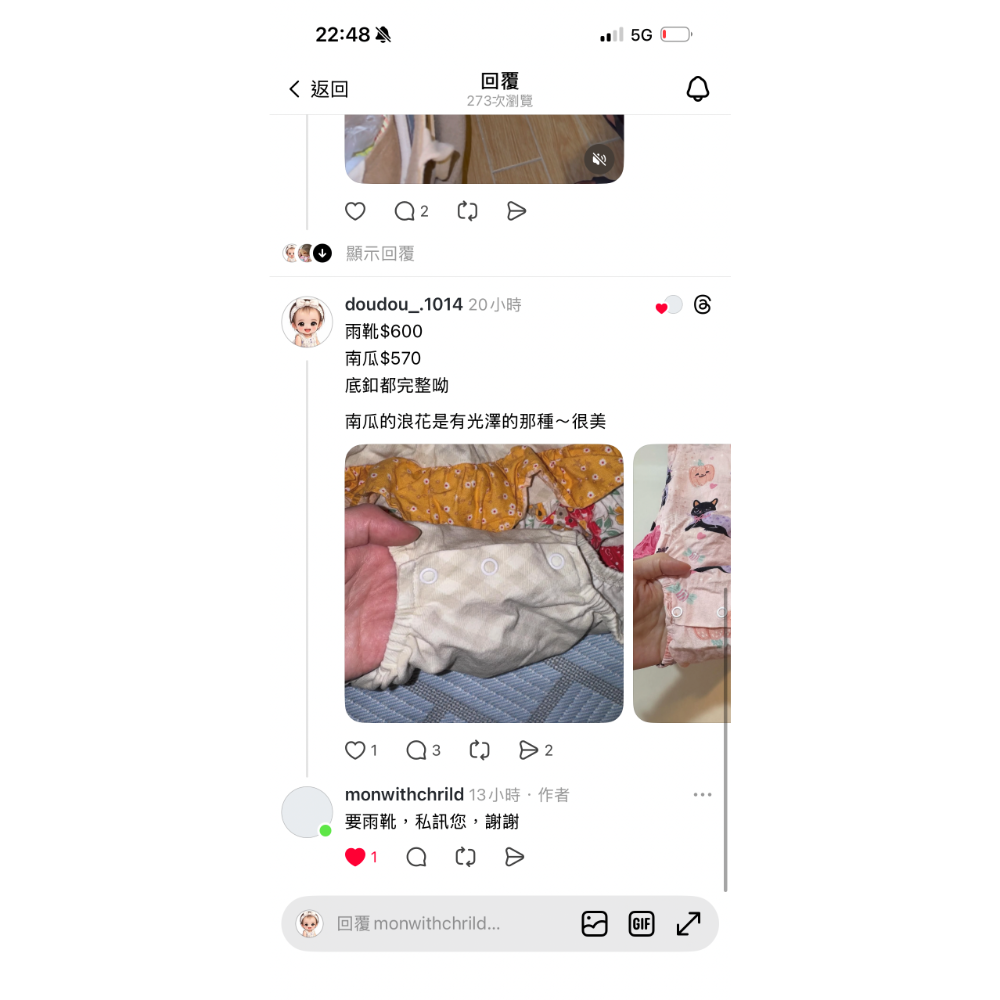Reply to monwithchrild's comment
The height and width of the screenshot is (1000, 1000).
(417, 857)
